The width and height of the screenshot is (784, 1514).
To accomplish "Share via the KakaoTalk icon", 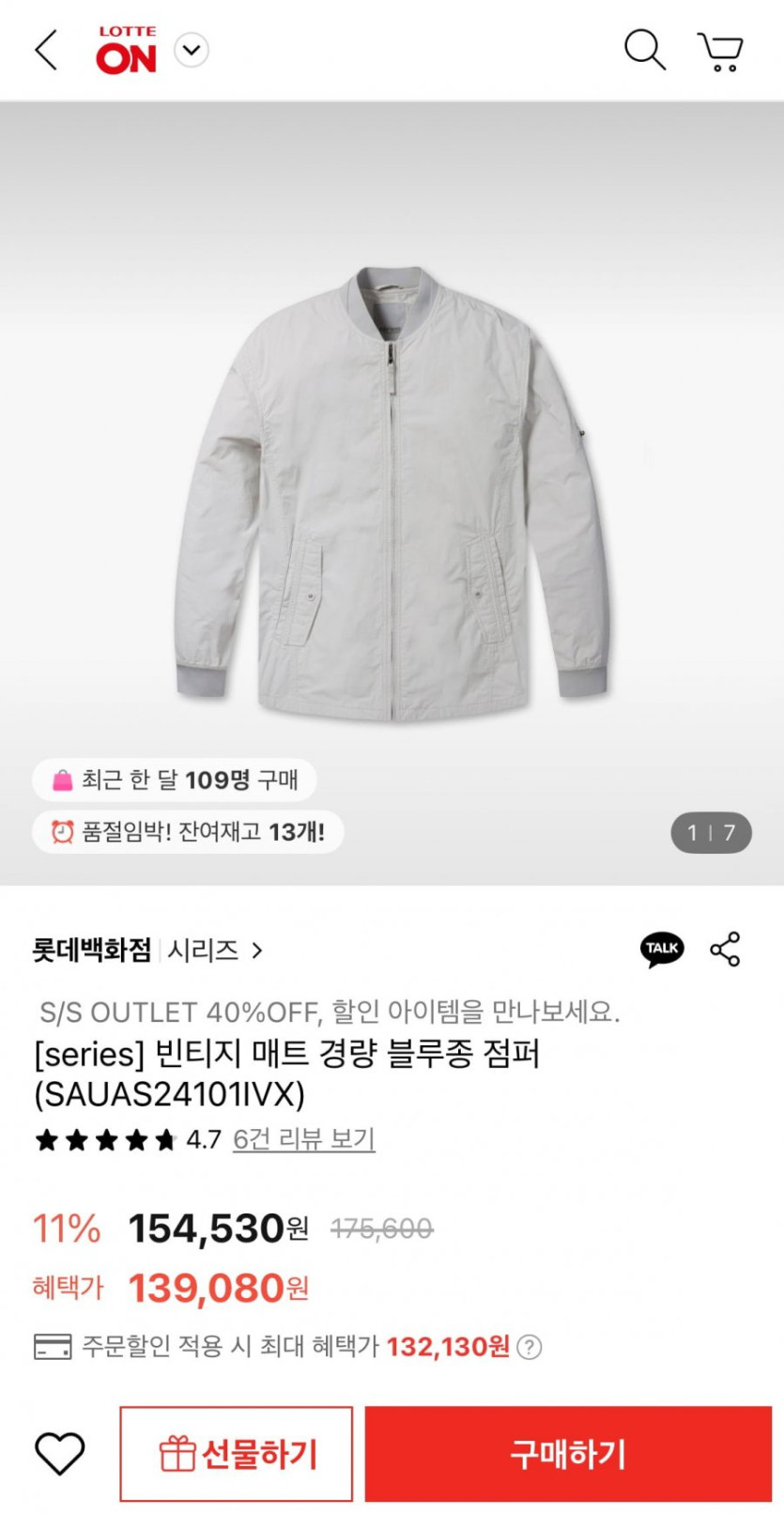I will click(662, 950).
